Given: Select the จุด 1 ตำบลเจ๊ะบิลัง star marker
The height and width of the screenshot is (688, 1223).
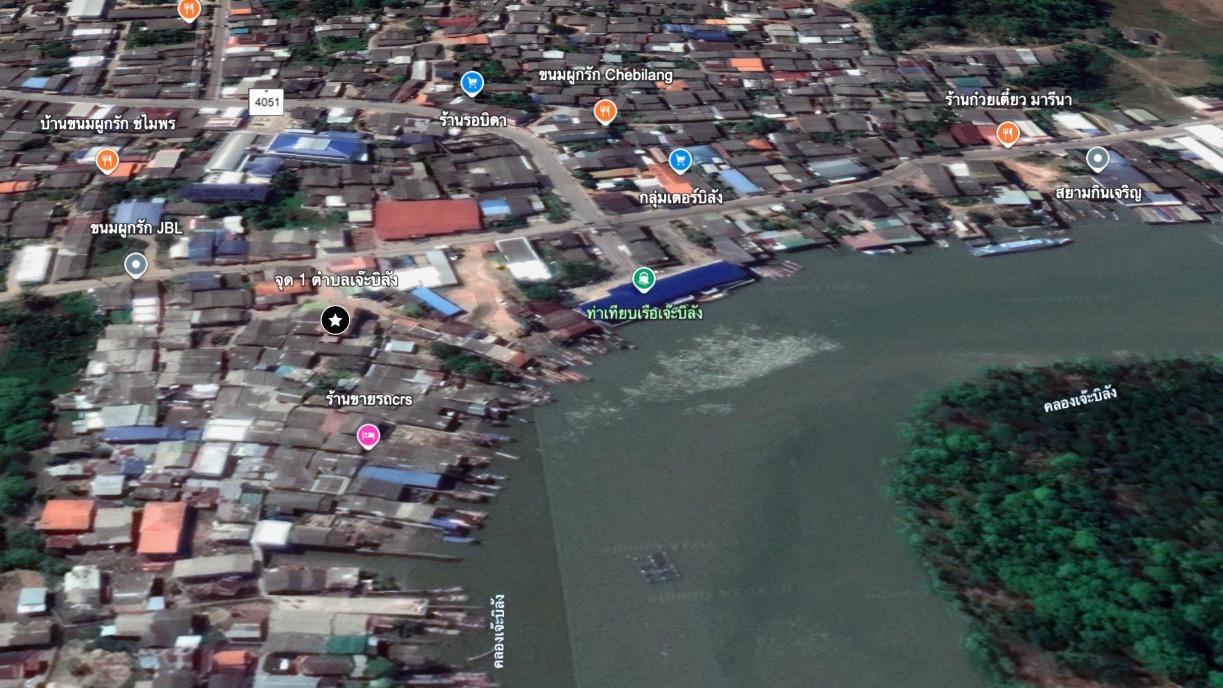Looking at the screenshot, I should [335, 320].
